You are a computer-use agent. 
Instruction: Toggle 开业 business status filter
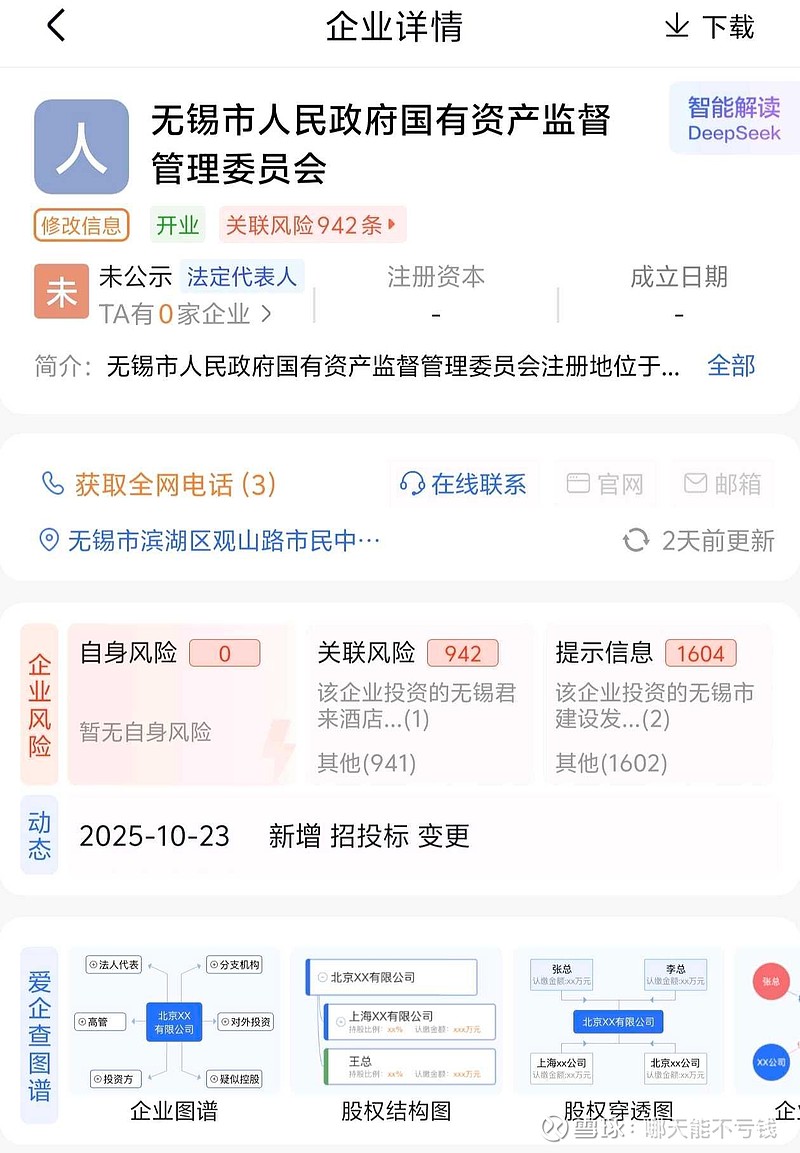tap(177, 226)
